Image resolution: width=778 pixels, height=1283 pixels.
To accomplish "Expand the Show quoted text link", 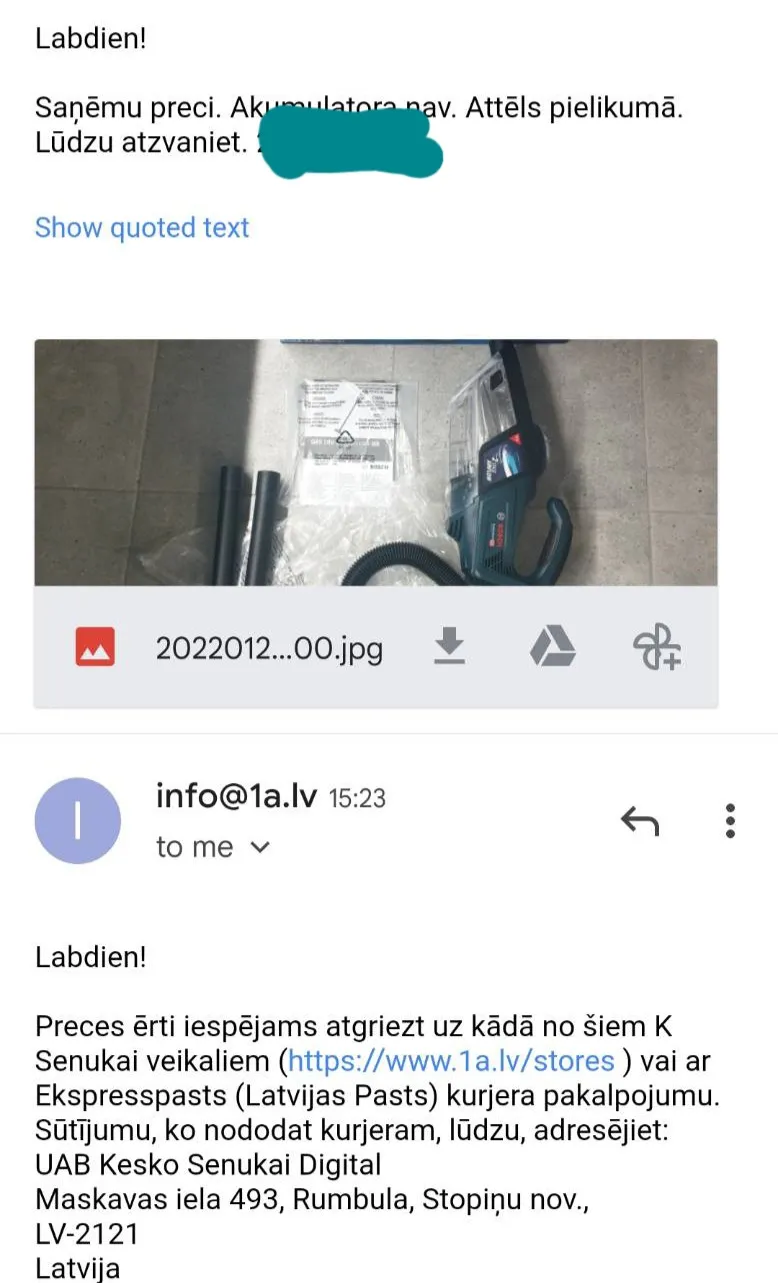I will (x=142, y=228).
